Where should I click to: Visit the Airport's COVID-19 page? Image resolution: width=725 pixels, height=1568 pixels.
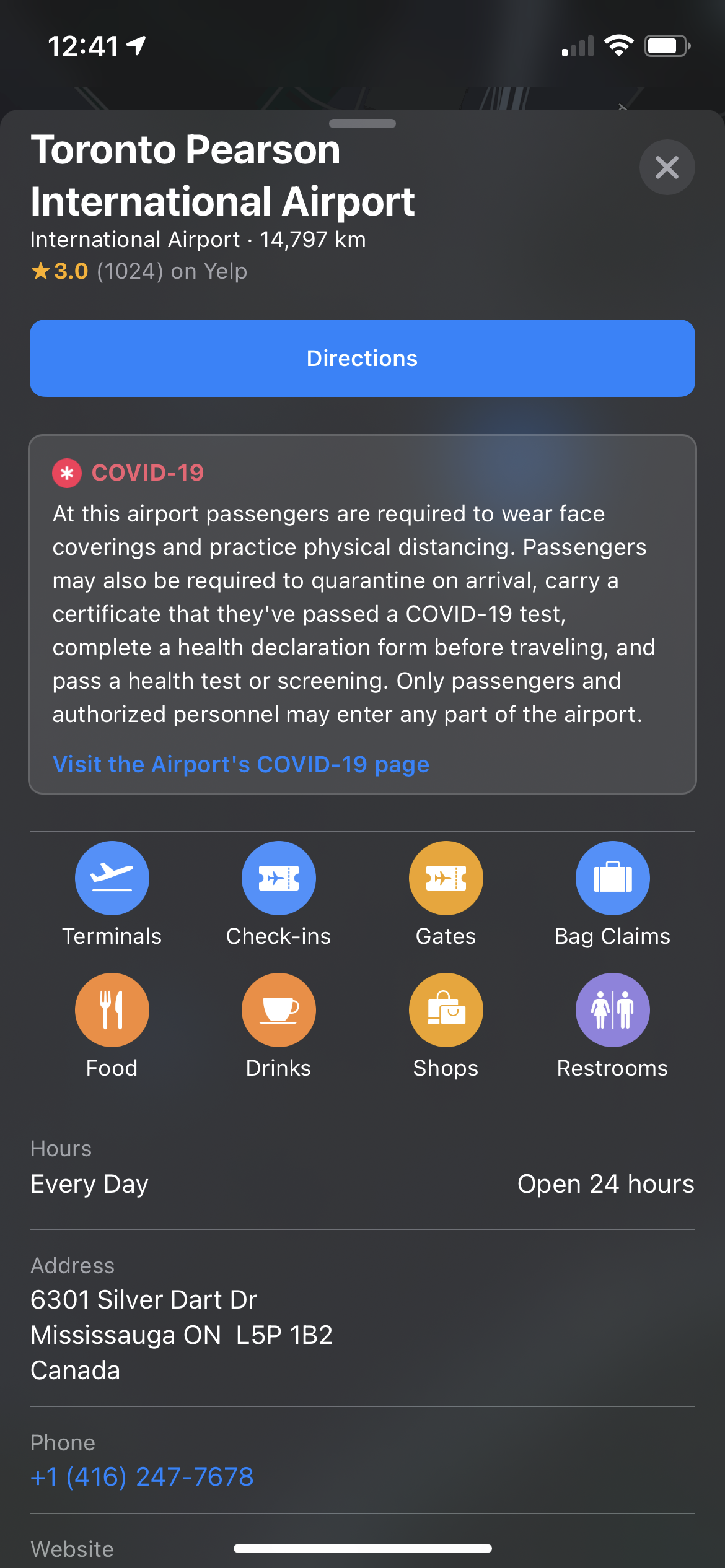tap(240, 764)
